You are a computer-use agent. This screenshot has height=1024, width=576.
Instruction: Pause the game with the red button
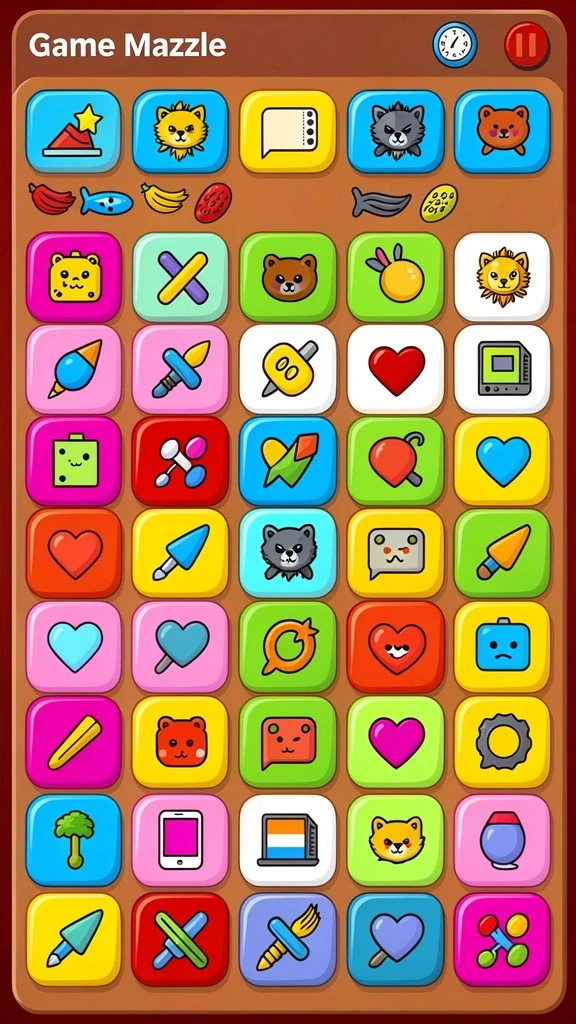526,45
